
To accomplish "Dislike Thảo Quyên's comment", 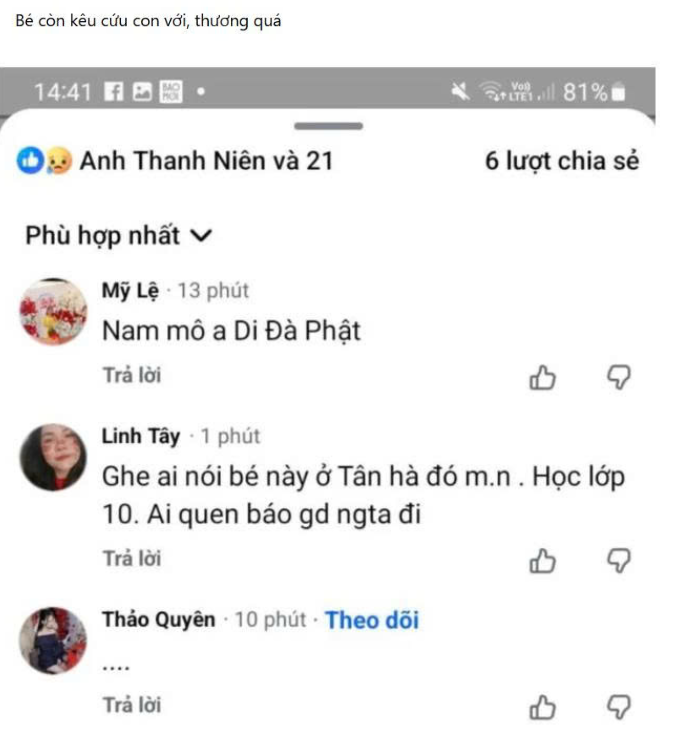I will coord(620,707).
